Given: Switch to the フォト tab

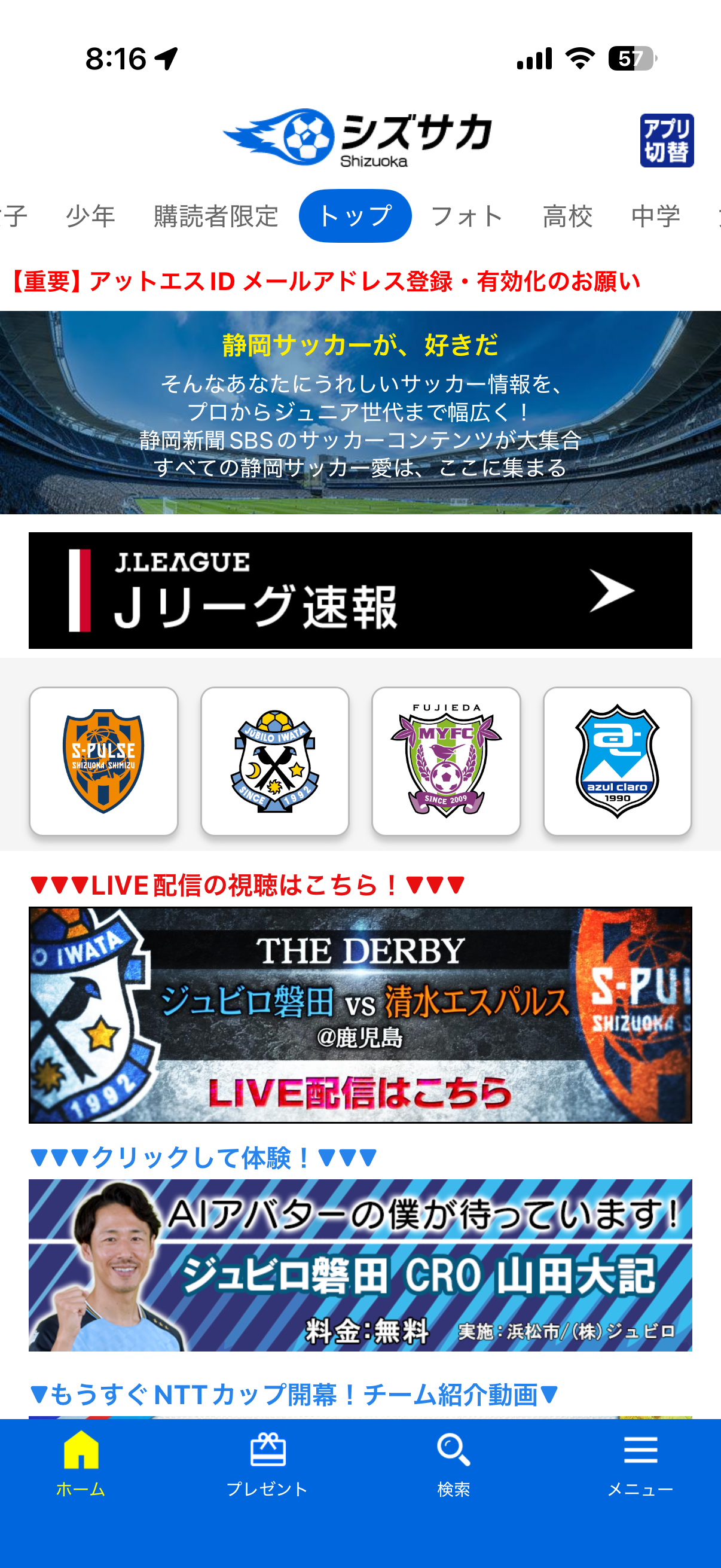Looking at the screenshot, I should (x=468, y=216).
